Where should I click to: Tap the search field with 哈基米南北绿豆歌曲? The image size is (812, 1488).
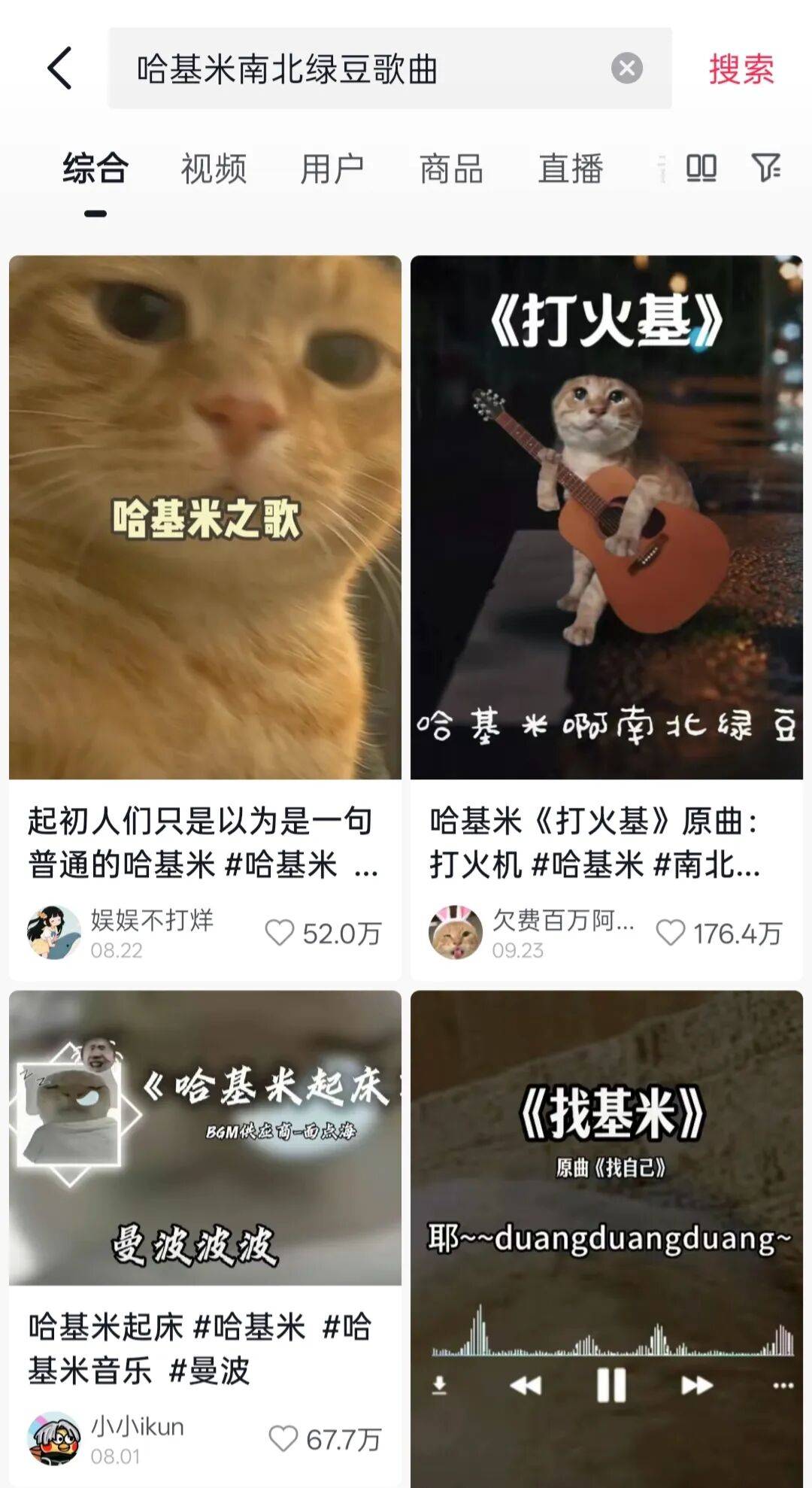pyautogui.click(x=361, y=68)
